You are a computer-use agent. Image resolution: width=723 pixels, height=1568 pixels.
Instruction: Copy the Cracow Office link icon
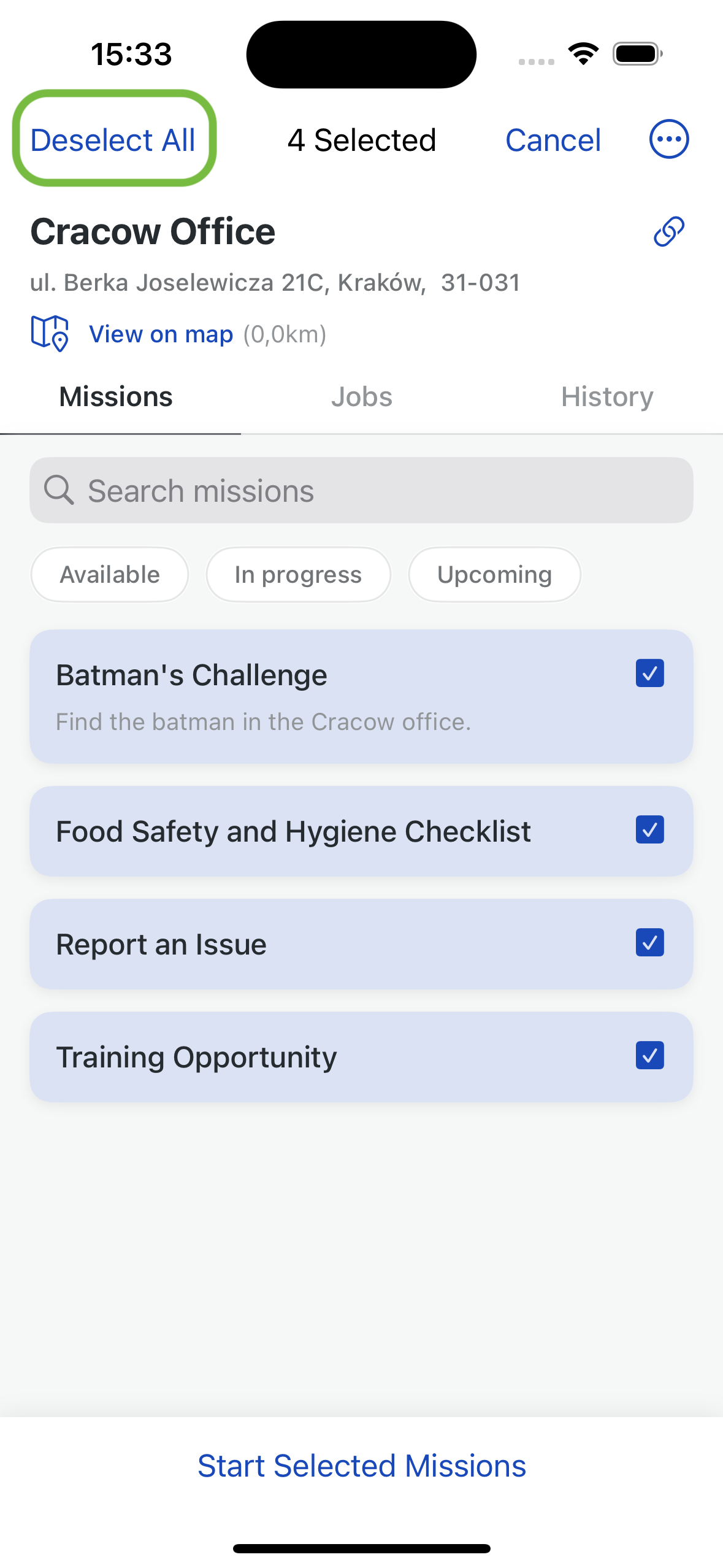[x=669, y=231]
